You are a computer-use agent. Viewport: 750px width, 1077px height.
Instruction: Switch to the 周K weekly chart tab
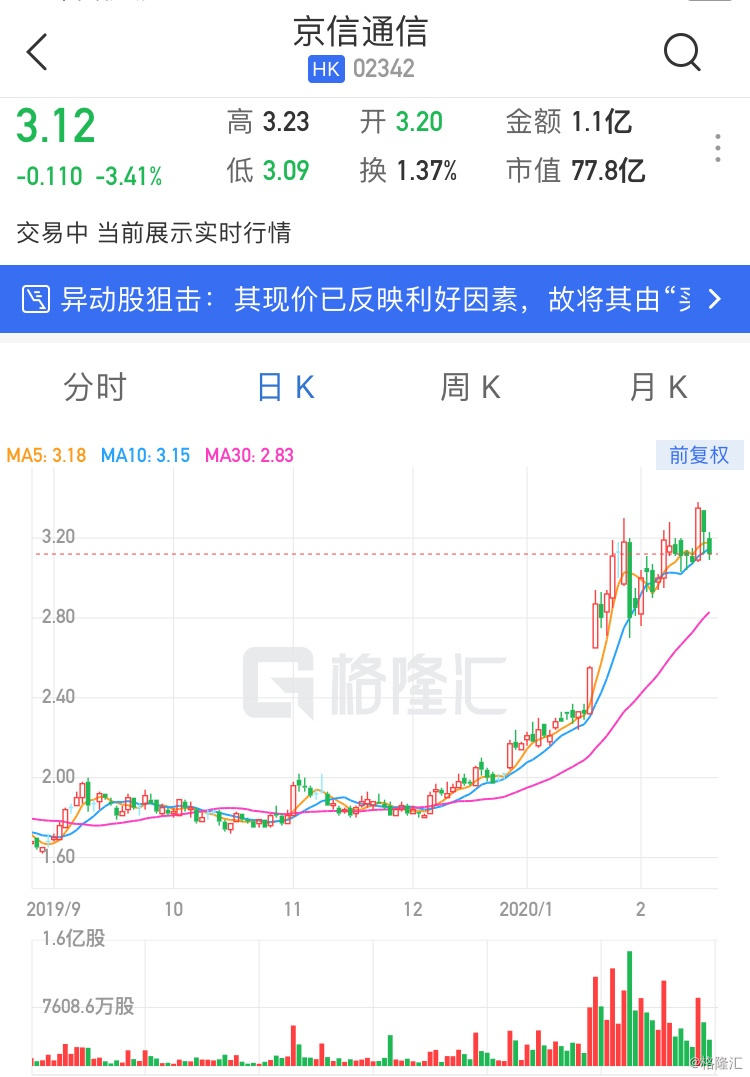470,388
